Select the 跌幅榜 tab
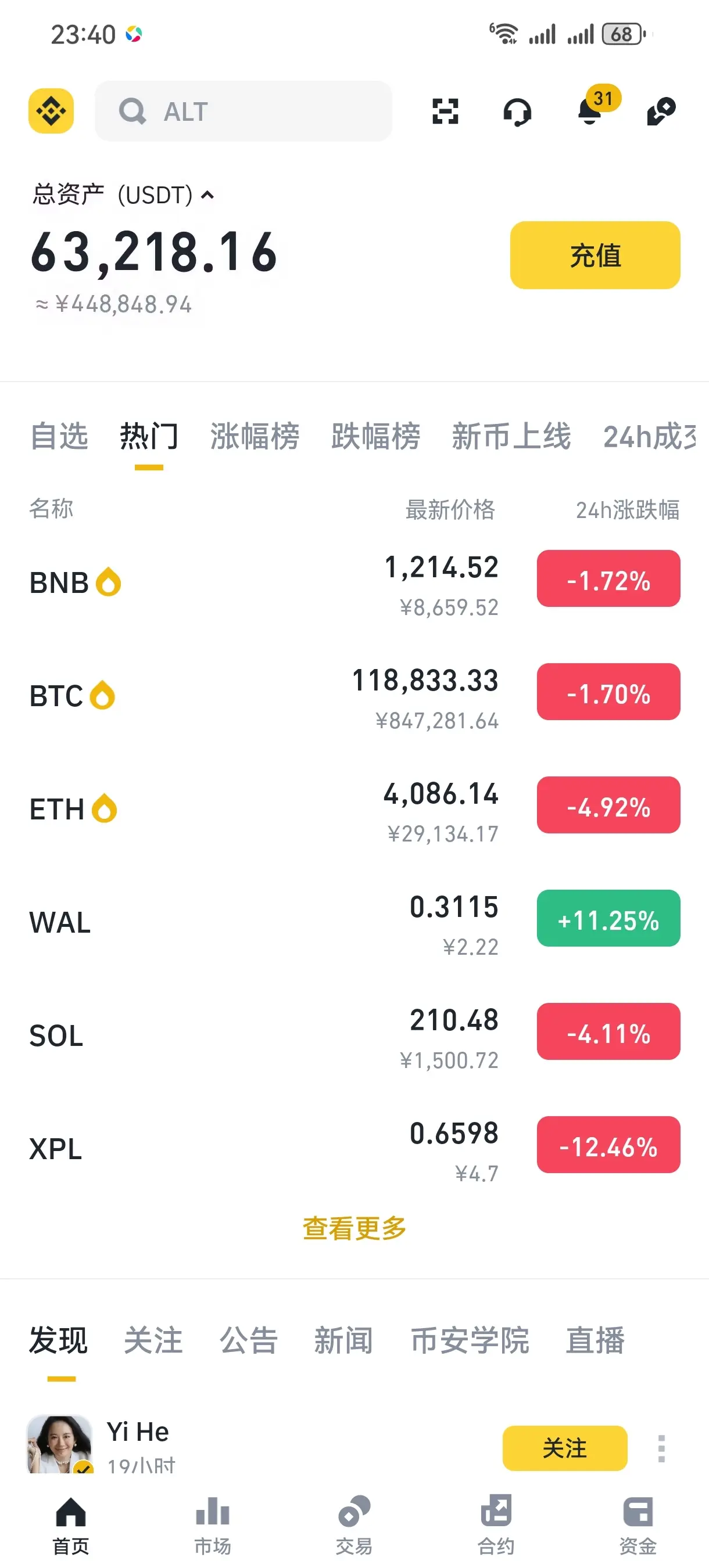 tap(375, 437)
